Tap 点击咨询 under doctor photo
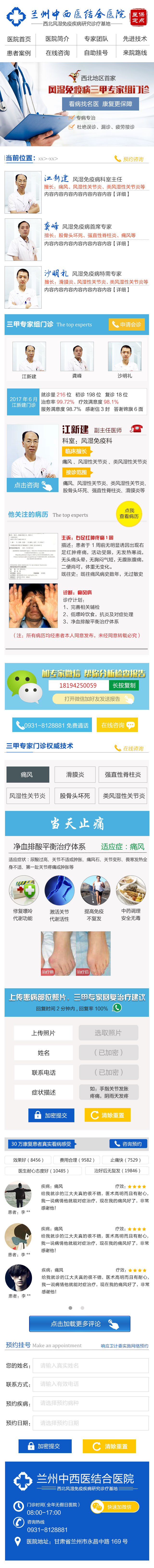 [27, 485]
